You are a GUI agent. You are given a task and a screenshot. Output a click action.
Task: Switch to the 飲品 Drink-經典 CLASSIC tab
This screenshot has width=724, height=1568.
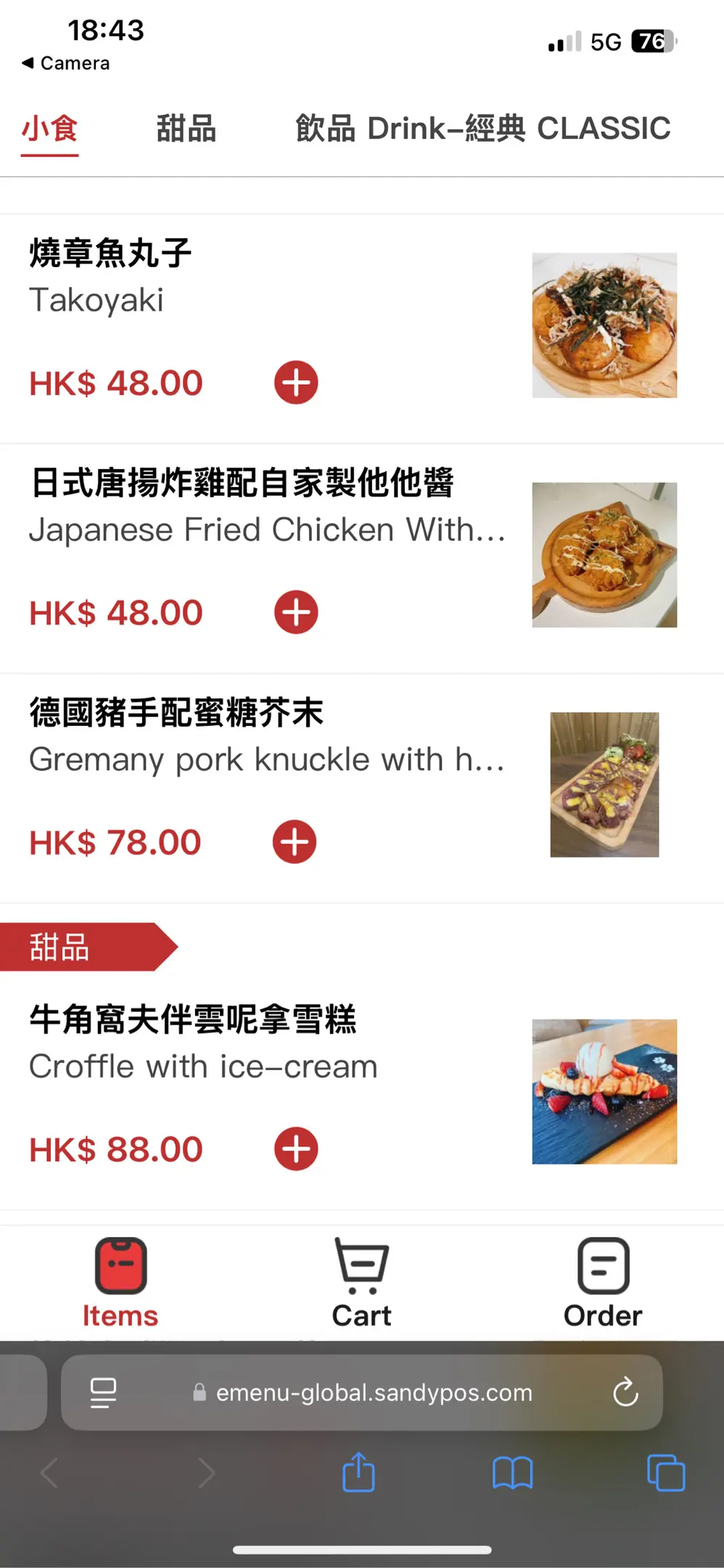click(x=482, y=128)
